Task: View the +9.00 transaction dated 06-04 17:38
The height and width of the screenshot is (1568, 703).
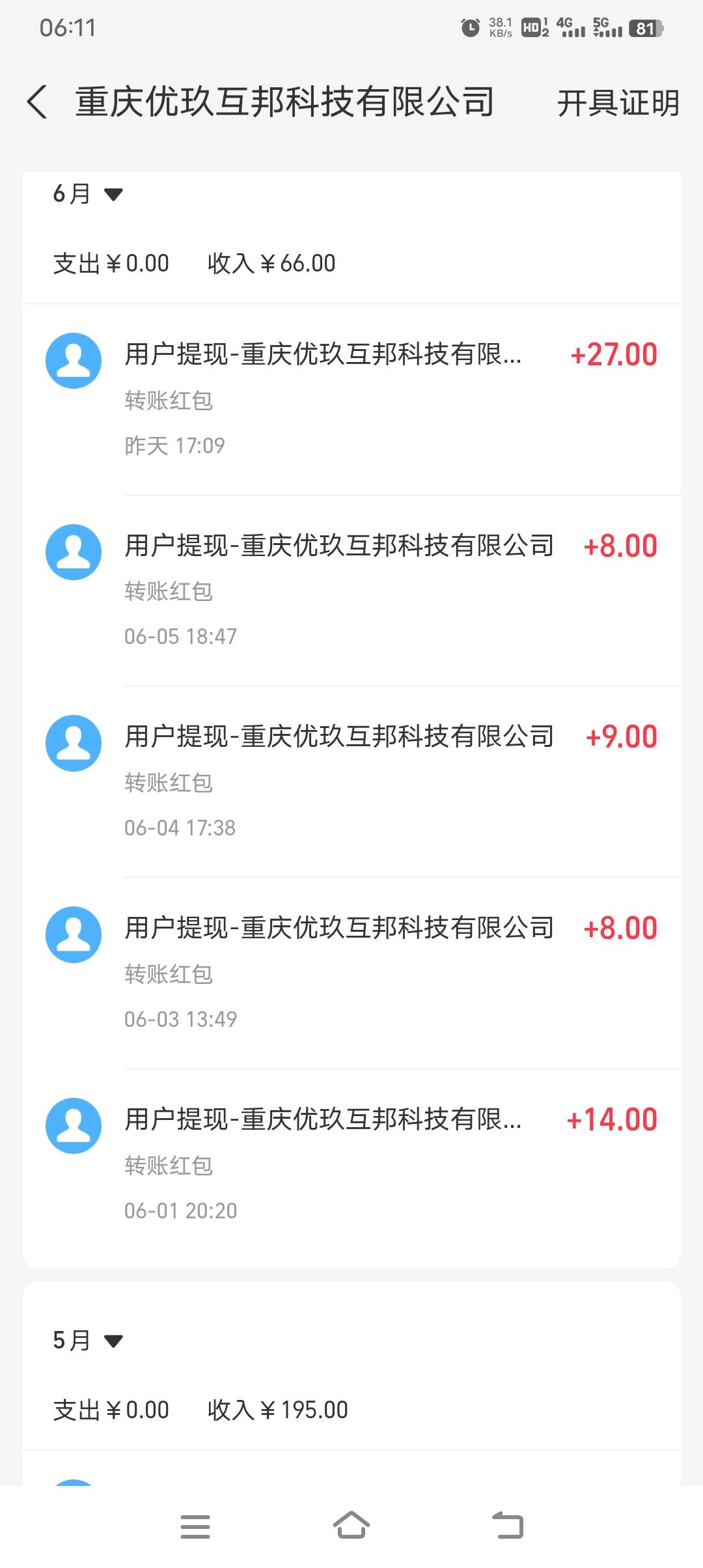Action: [x=351, y=782]
